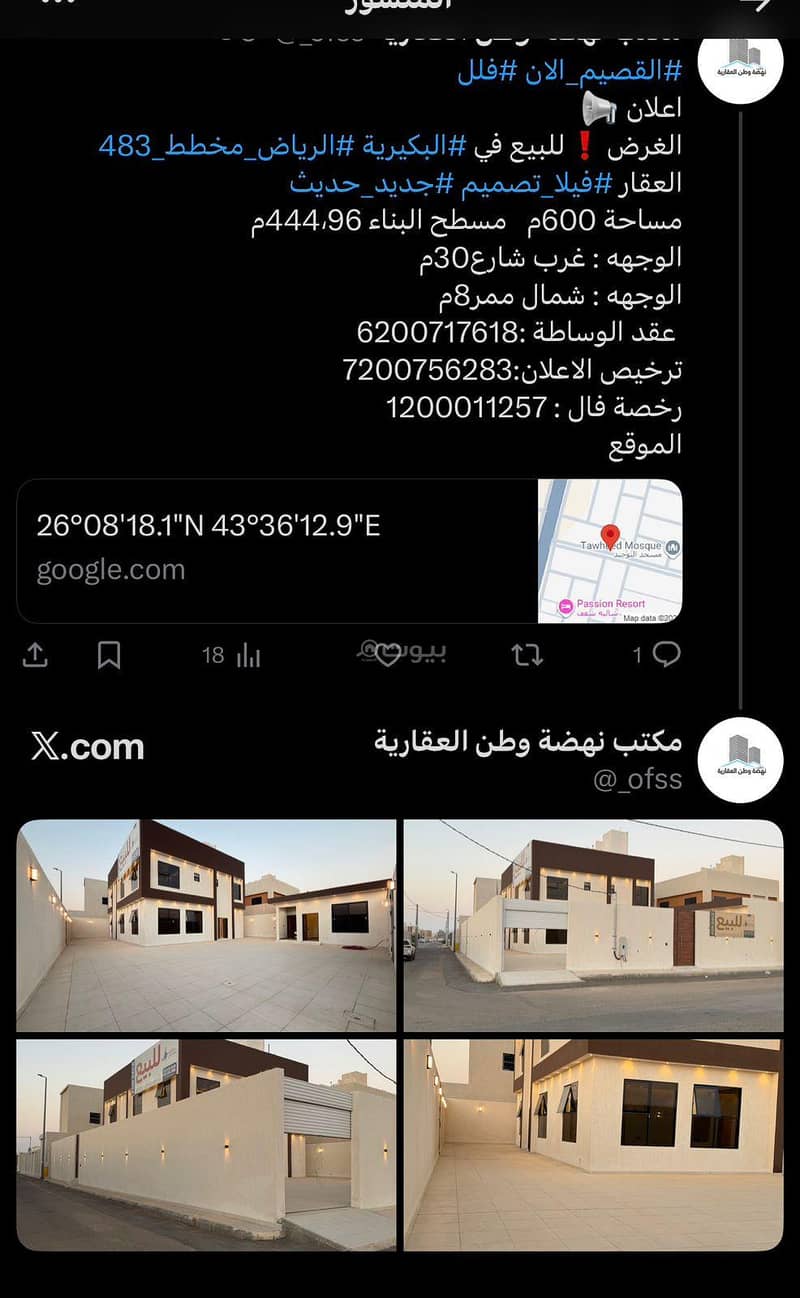The image size is (800, 1298).
Task: Like the villa announcement post
Action: point(388,655)
